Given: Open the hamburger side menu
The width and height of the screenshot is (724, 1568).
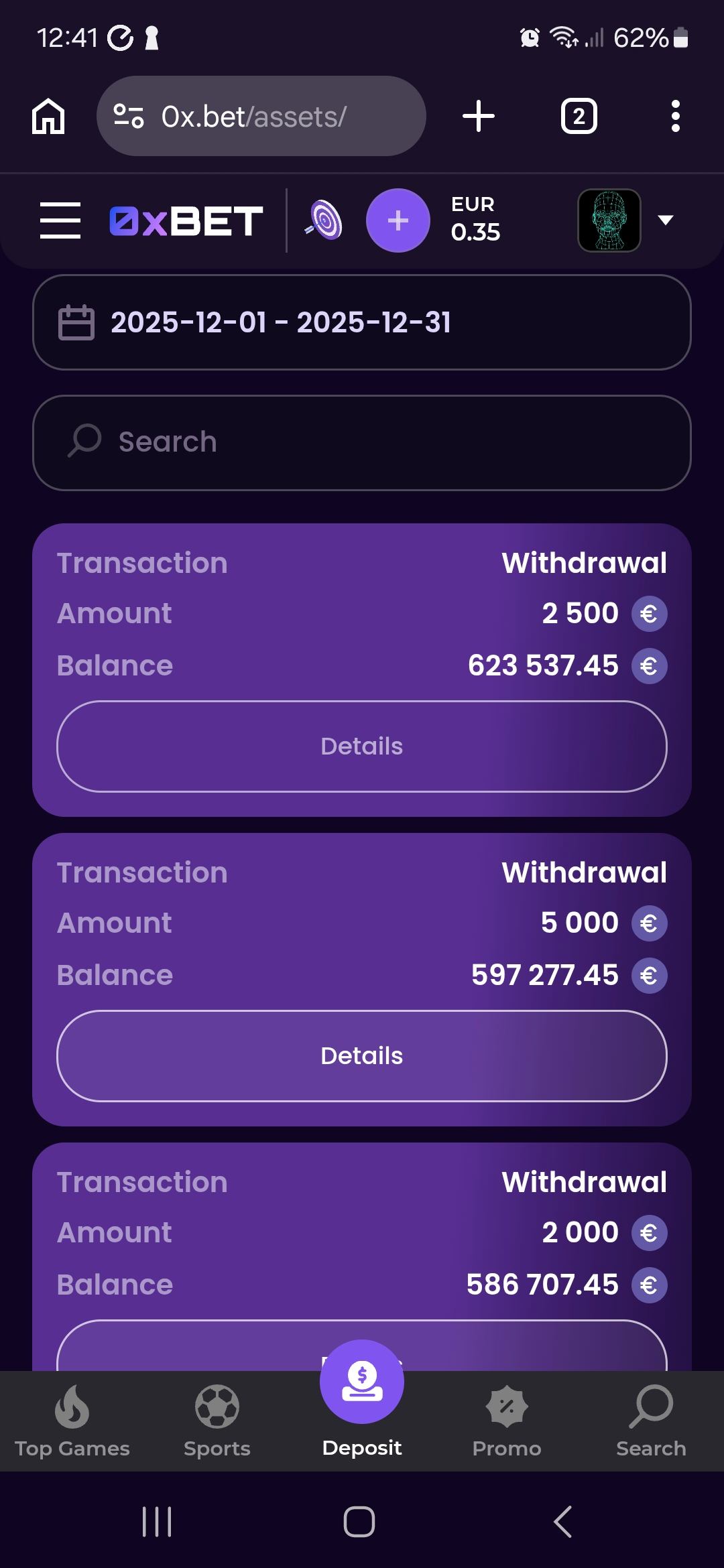Looking at the screenshot, I should click(x=60, y=220).
